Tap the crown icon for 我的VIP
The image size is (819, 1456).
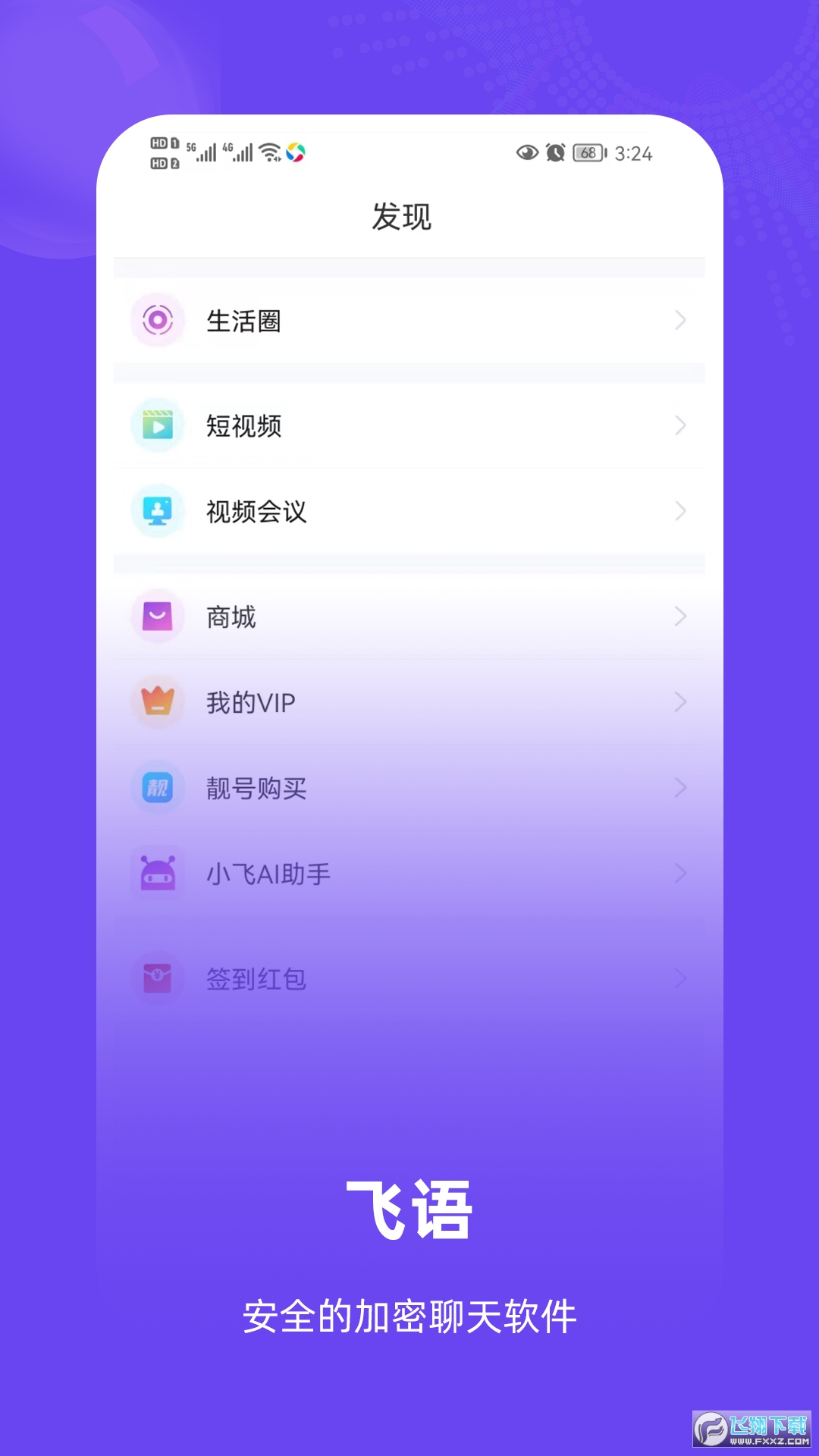click(157, 702)
